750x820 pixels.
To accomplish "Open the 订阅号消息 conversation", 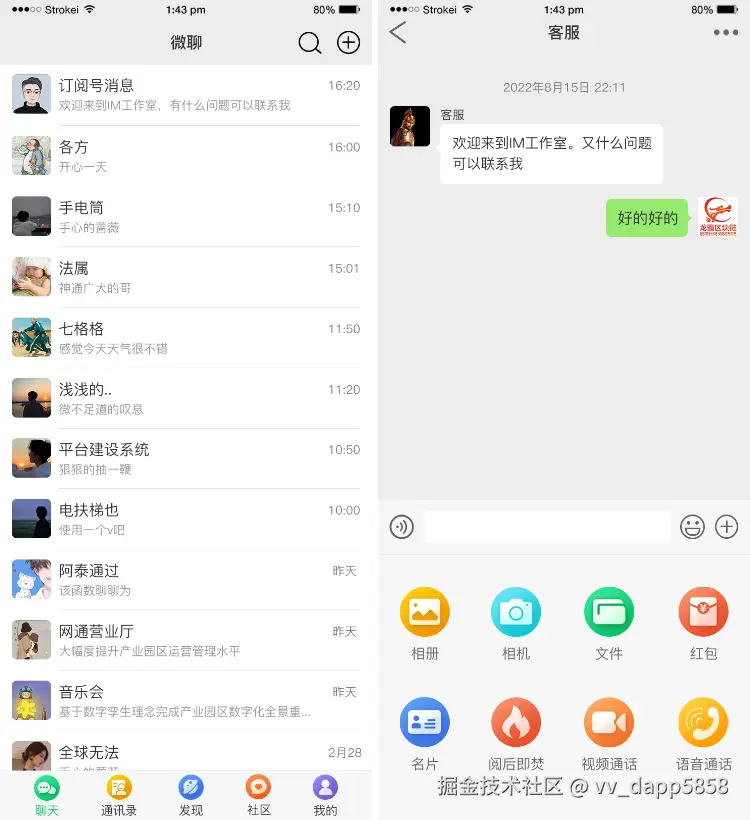I will (186, 95).
